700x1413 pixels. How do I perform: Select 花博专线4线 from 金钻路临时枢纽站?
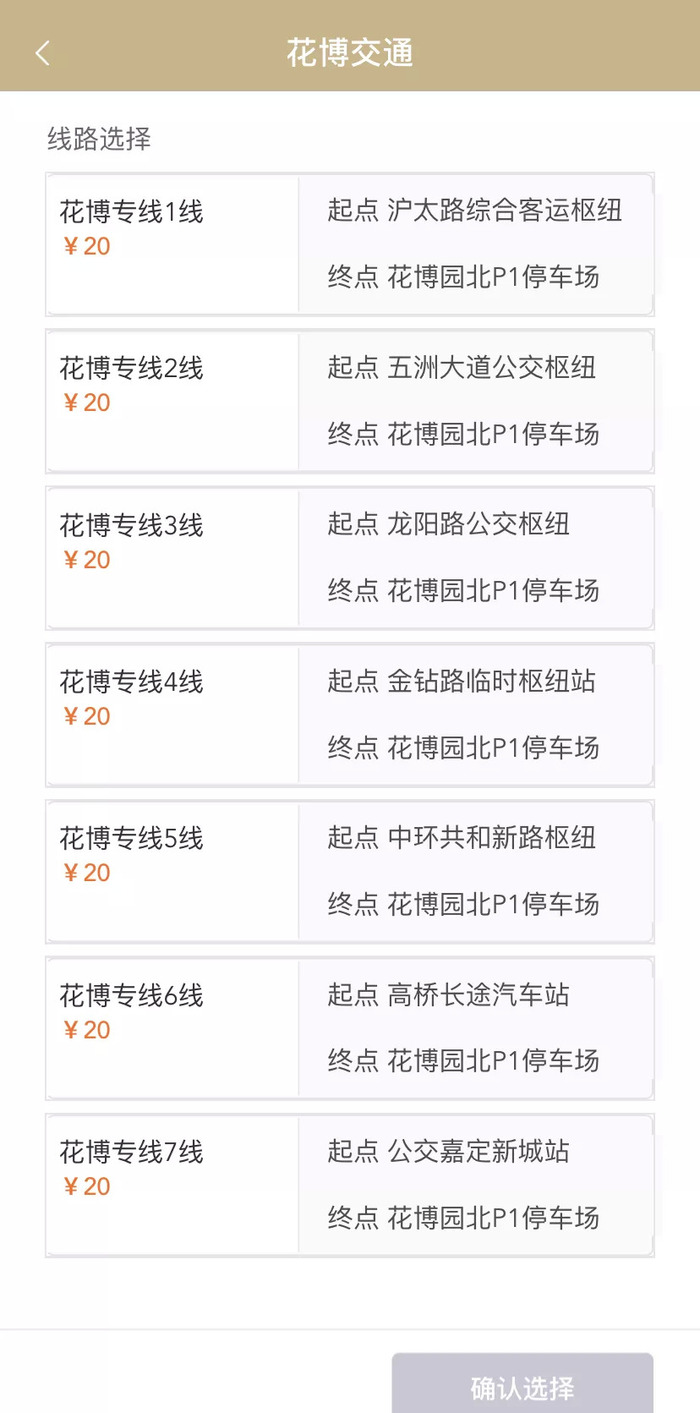(x=350, y=715)
